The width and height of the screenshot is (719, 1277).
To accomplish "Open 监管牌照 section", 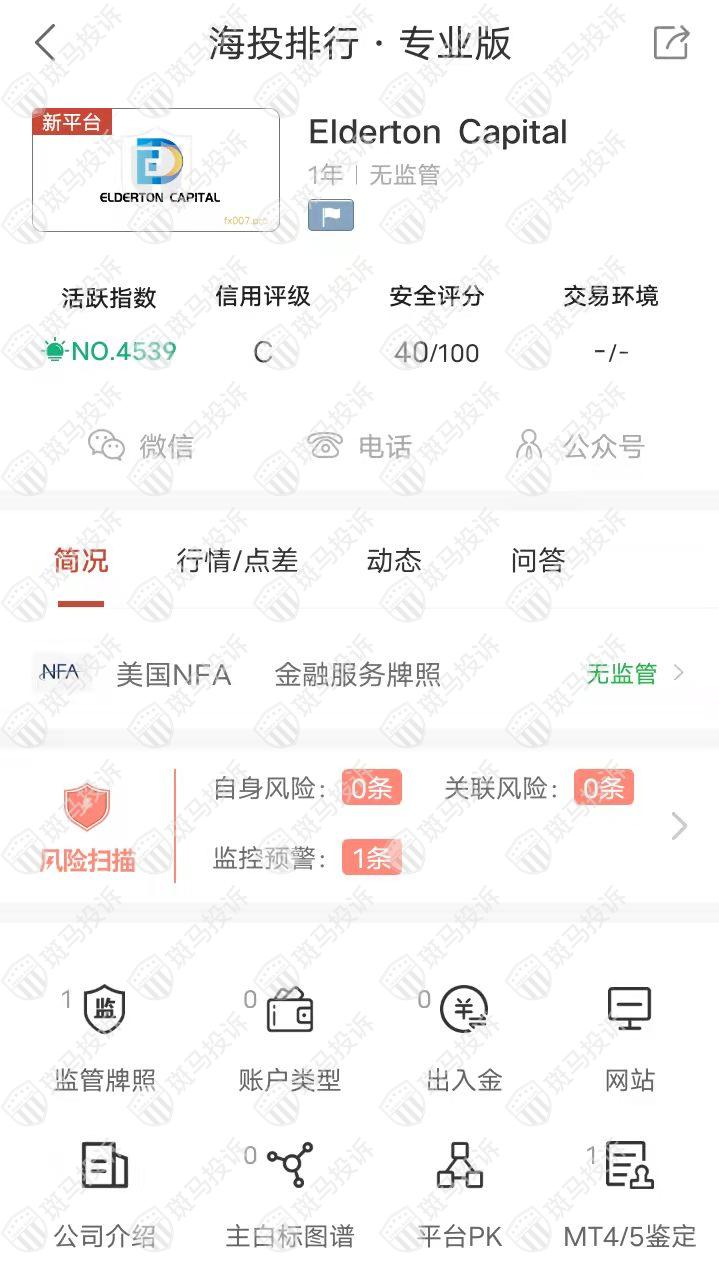I will pyautogui.click(x=104, y=1038).
